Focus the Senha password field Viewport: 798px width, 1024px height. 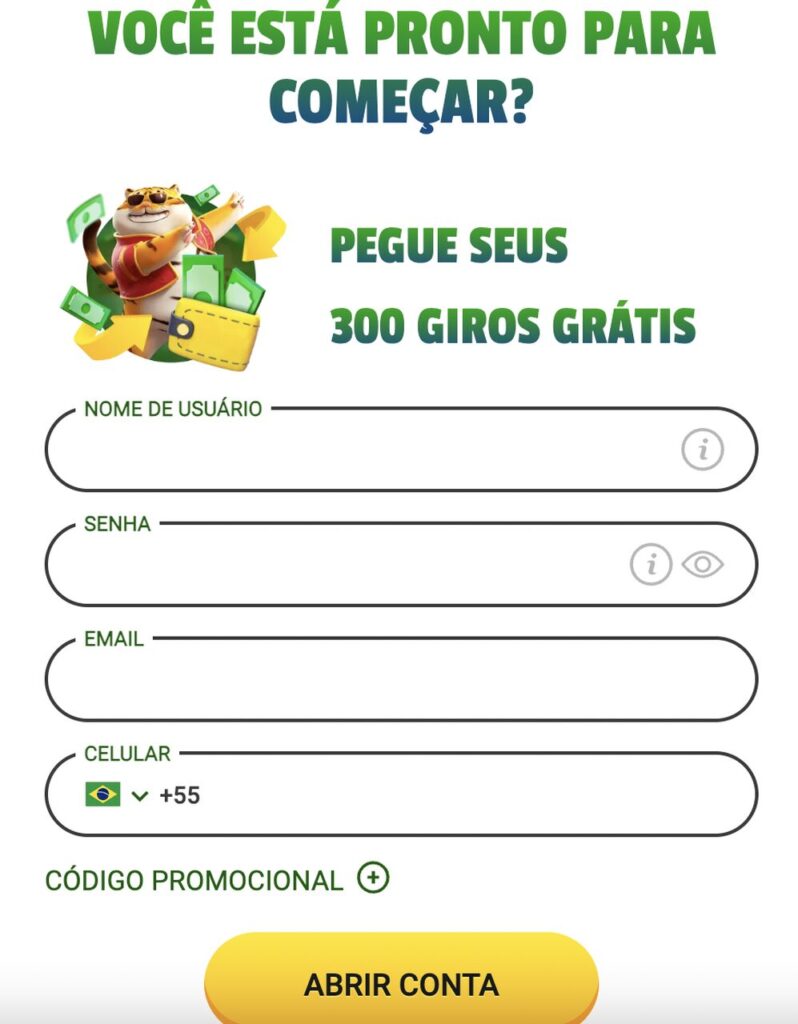[330, 566]
